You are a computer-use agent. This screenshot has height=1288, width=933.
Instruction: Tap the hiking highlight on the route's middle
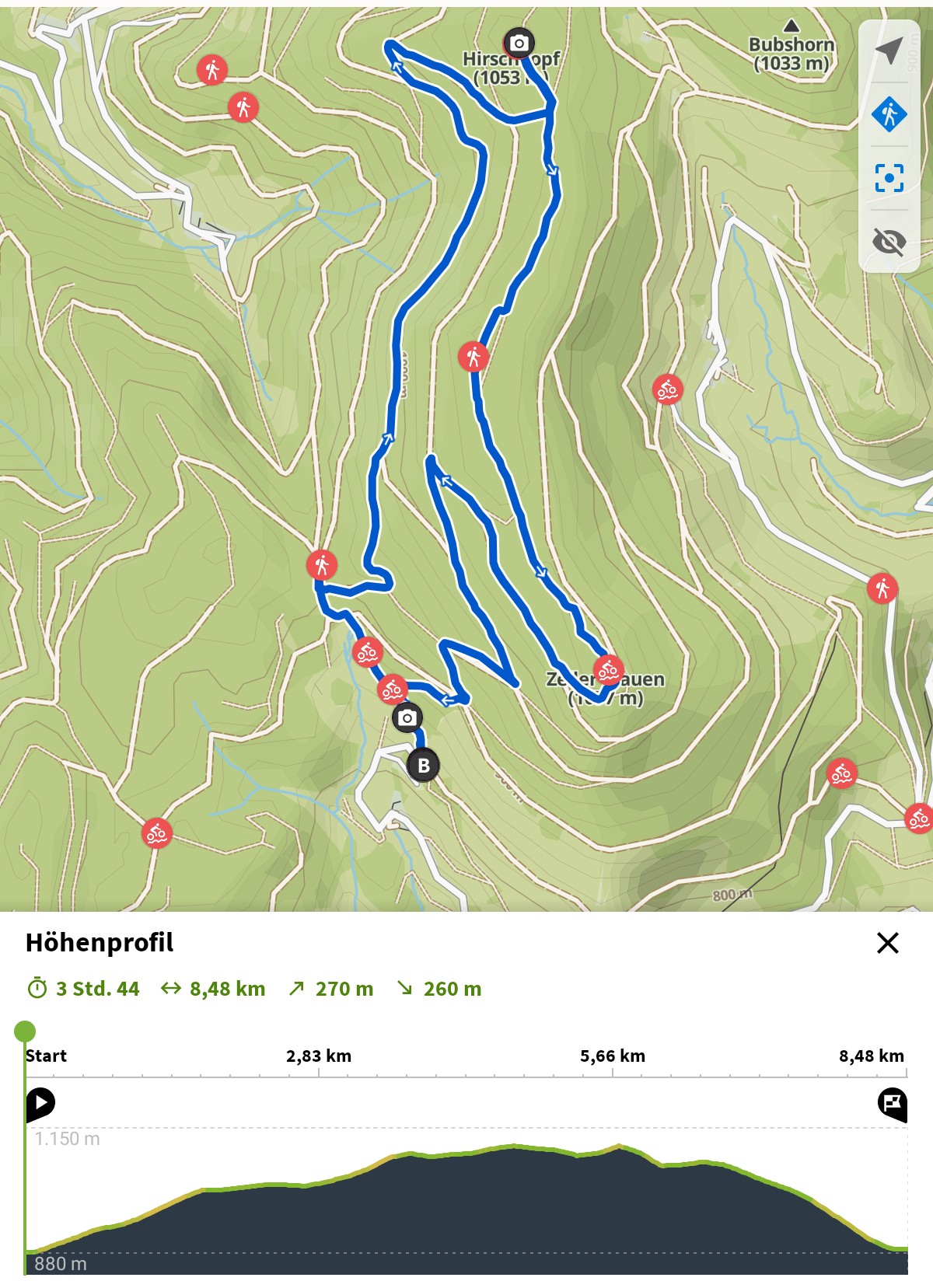[473, 357]
